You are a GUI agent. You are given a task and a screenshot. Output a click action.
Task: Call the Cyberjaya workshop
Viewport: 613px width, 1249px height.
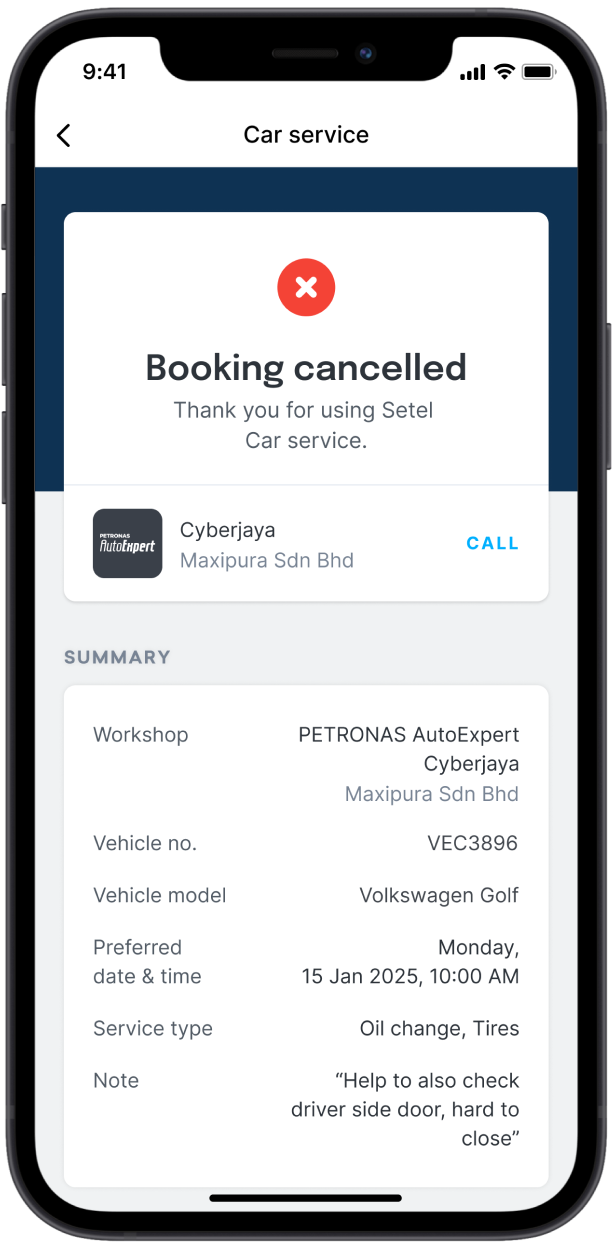pyautogui.click(x=492, y=543)
